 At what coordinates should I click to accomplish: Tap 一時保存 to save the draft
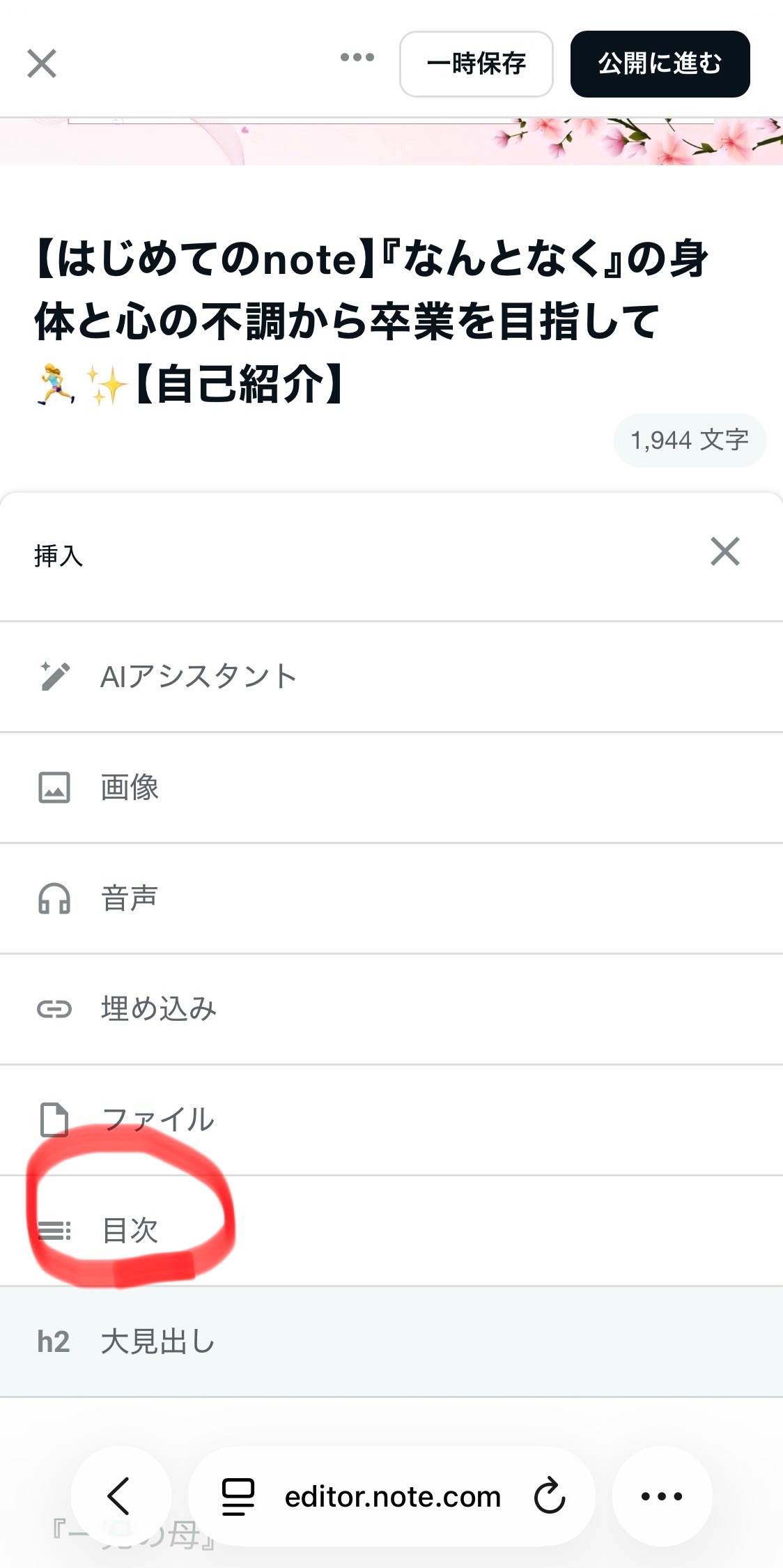(x=476, y=64)
